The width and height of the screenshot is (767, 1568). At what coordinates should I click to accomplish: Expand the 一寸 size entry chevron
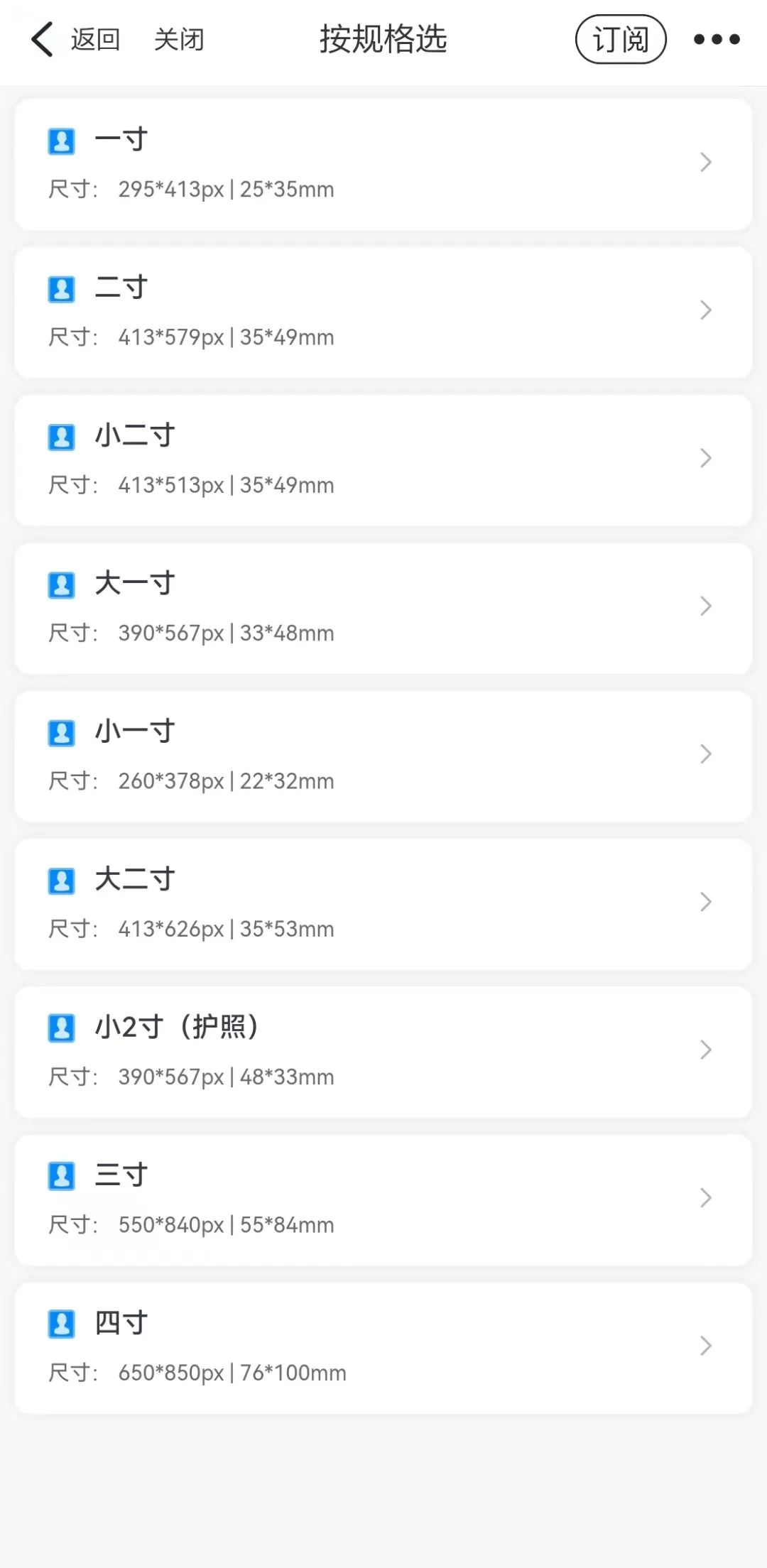pos(705,162)
